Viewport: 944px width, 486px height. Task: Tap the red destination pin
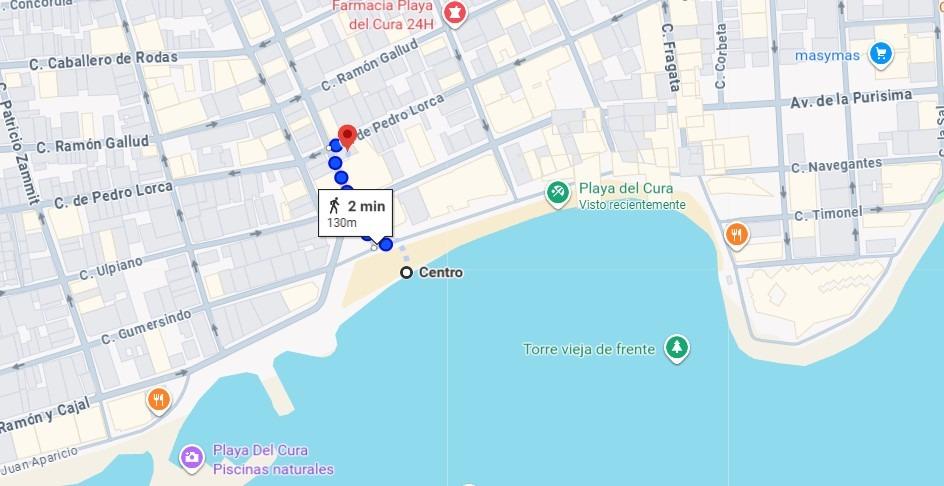(x=348, y=136)
